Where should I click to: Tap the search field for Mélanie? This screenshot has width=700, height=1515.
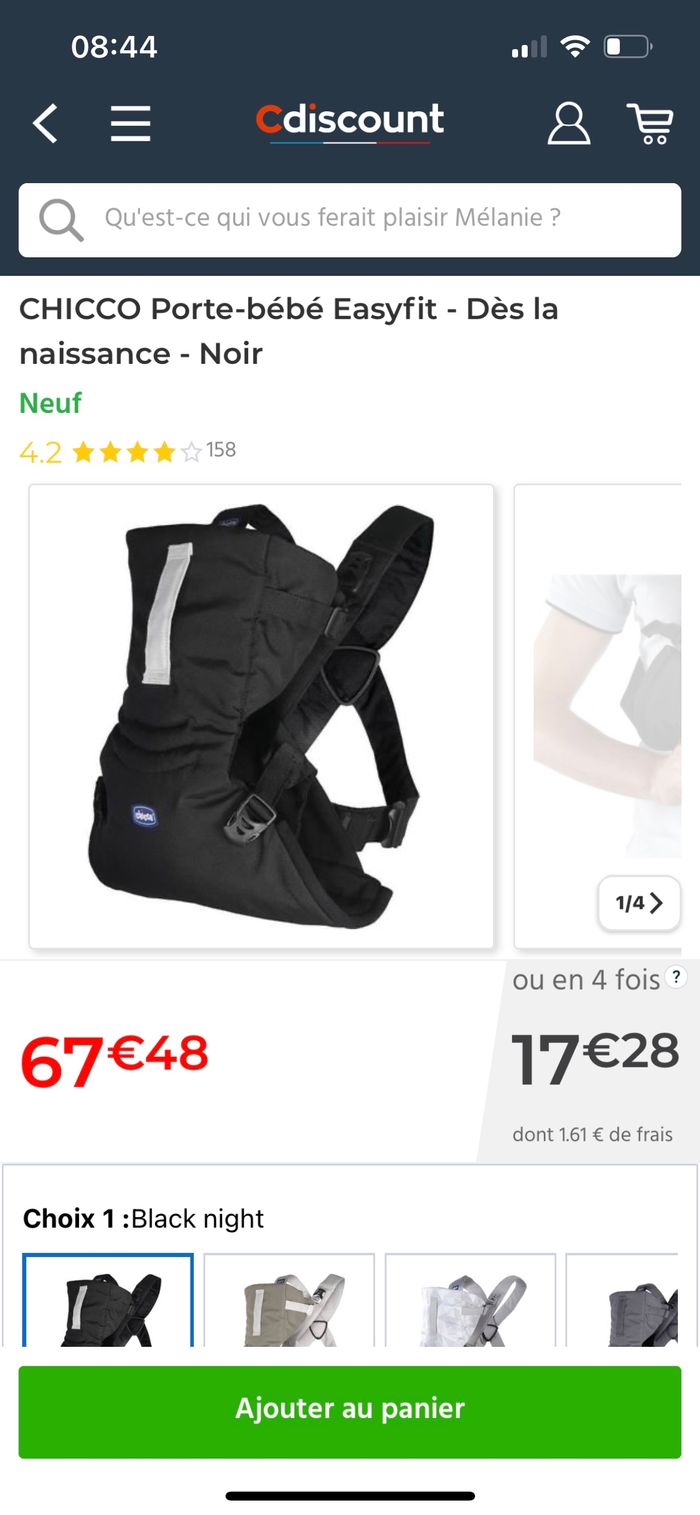[x=350, y=219]
